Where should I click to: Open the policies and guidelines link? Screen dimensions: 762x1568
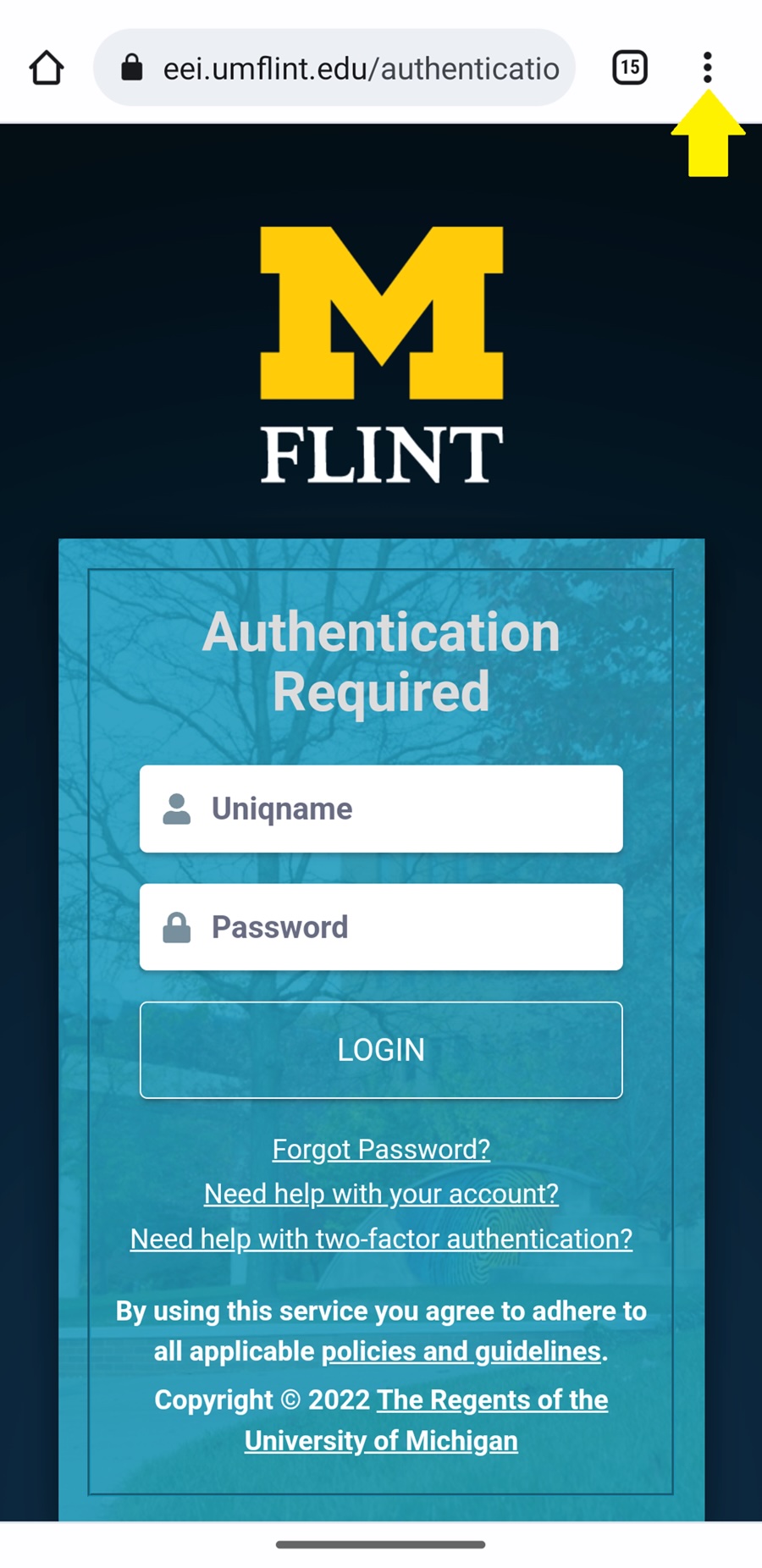click(x=461, y=1351)
